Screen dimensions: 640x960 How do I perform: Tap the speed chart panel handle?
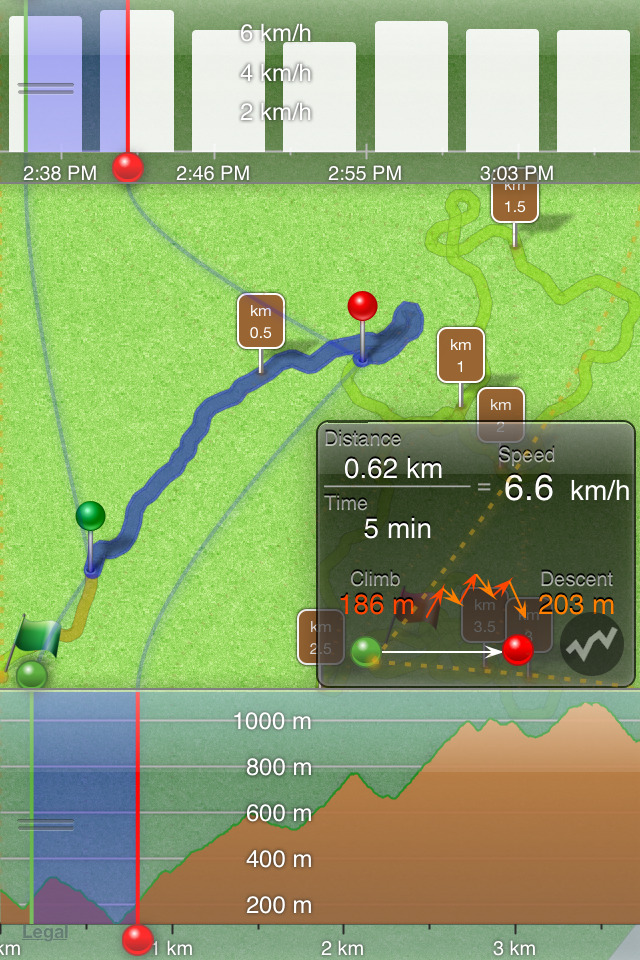coord(46,88)
